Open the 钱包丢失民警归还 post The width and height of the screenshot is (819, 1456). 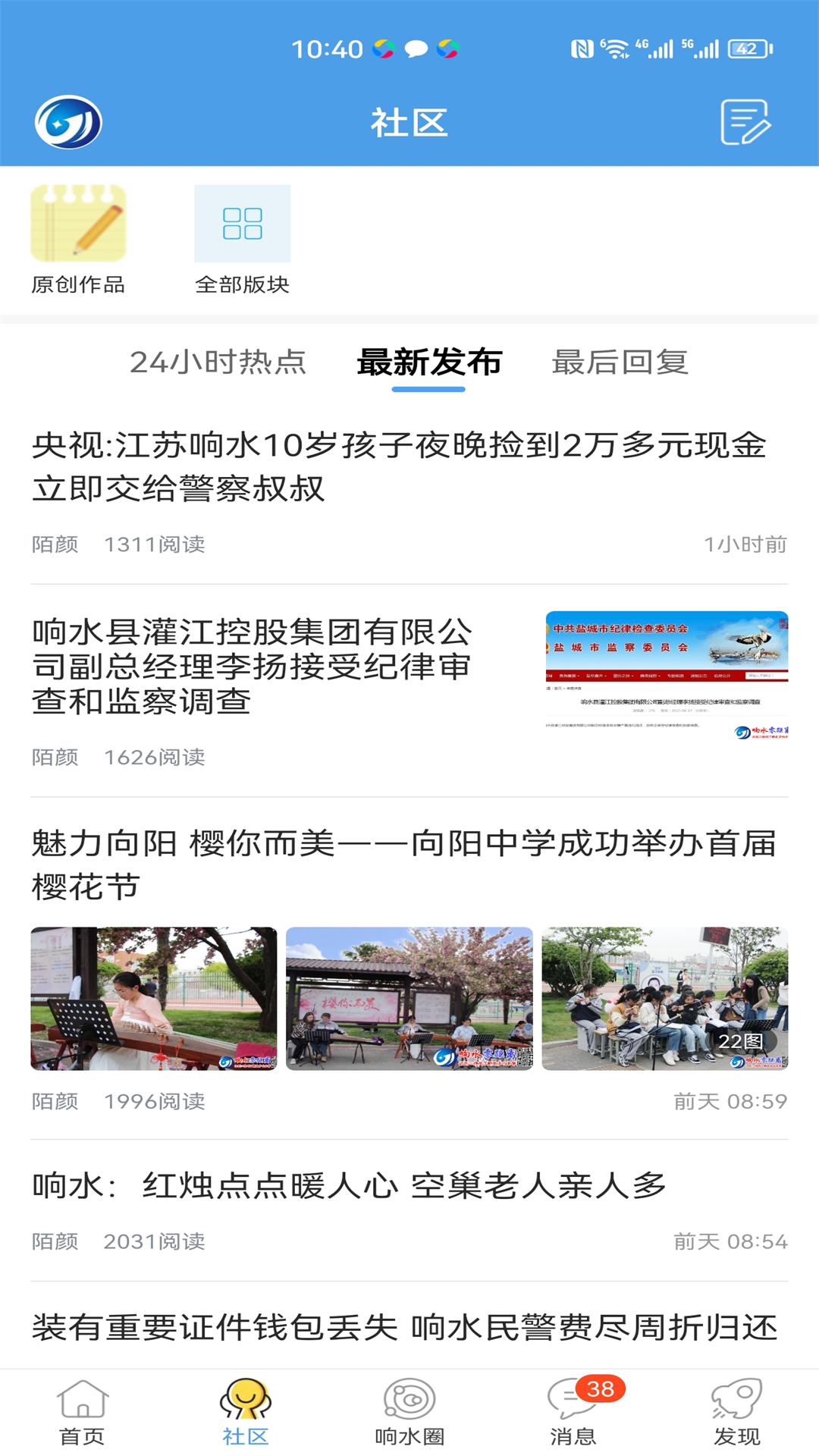[405, 1327]
